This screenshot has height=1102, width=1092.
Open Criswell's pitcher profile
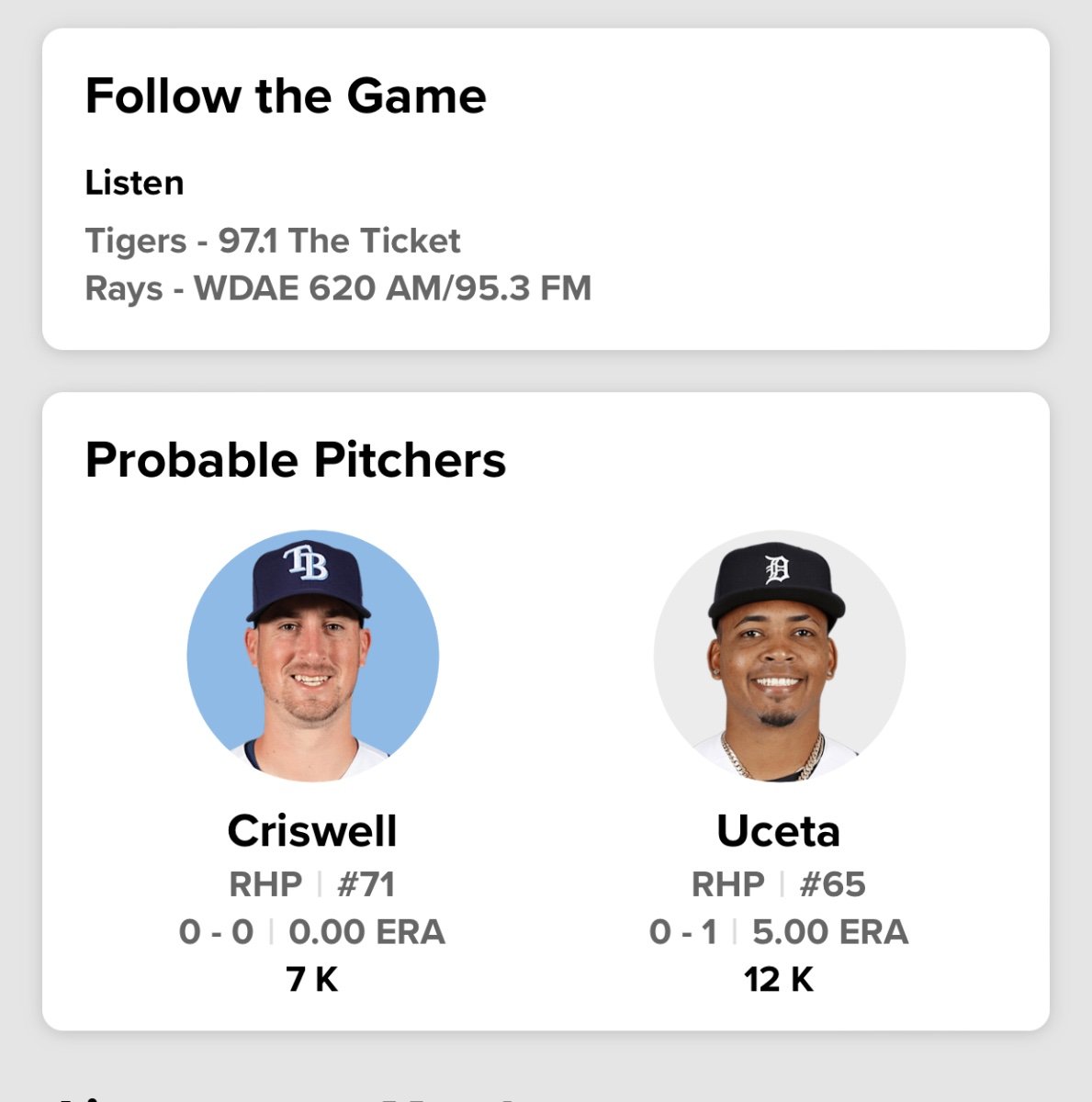[312, 656]
